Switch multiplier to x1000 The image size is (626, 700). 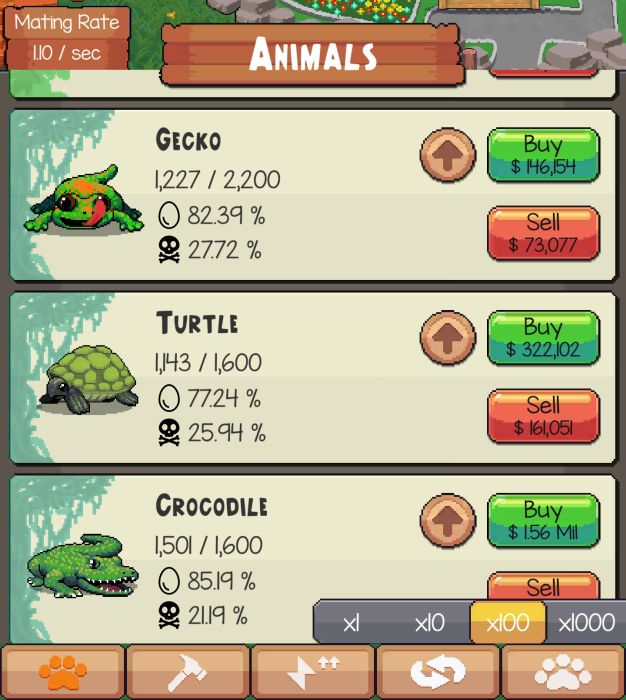click(x=586, y=623)
